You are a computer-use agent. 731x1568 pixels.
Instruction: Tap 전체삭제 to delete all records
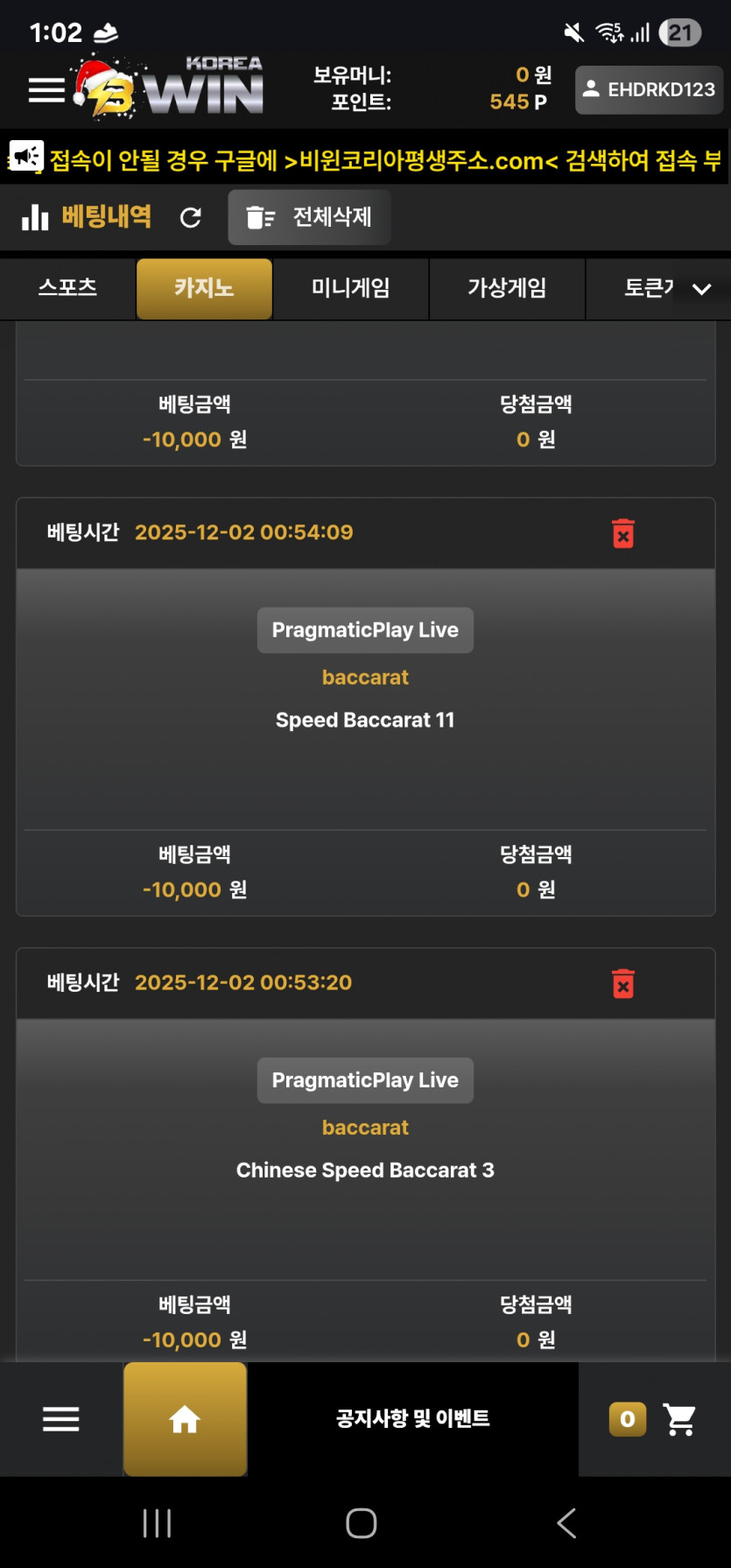pyautogui.click(x=309, y=217)
